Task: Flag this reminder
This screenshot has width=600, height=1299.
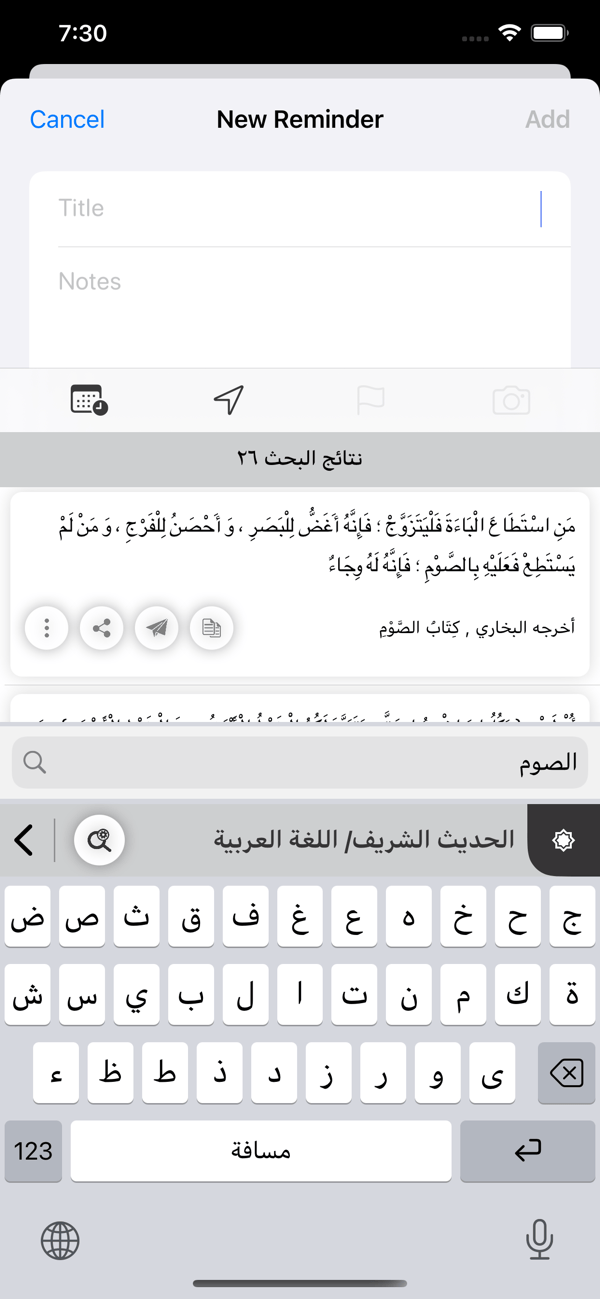Action: coord(370,400)
